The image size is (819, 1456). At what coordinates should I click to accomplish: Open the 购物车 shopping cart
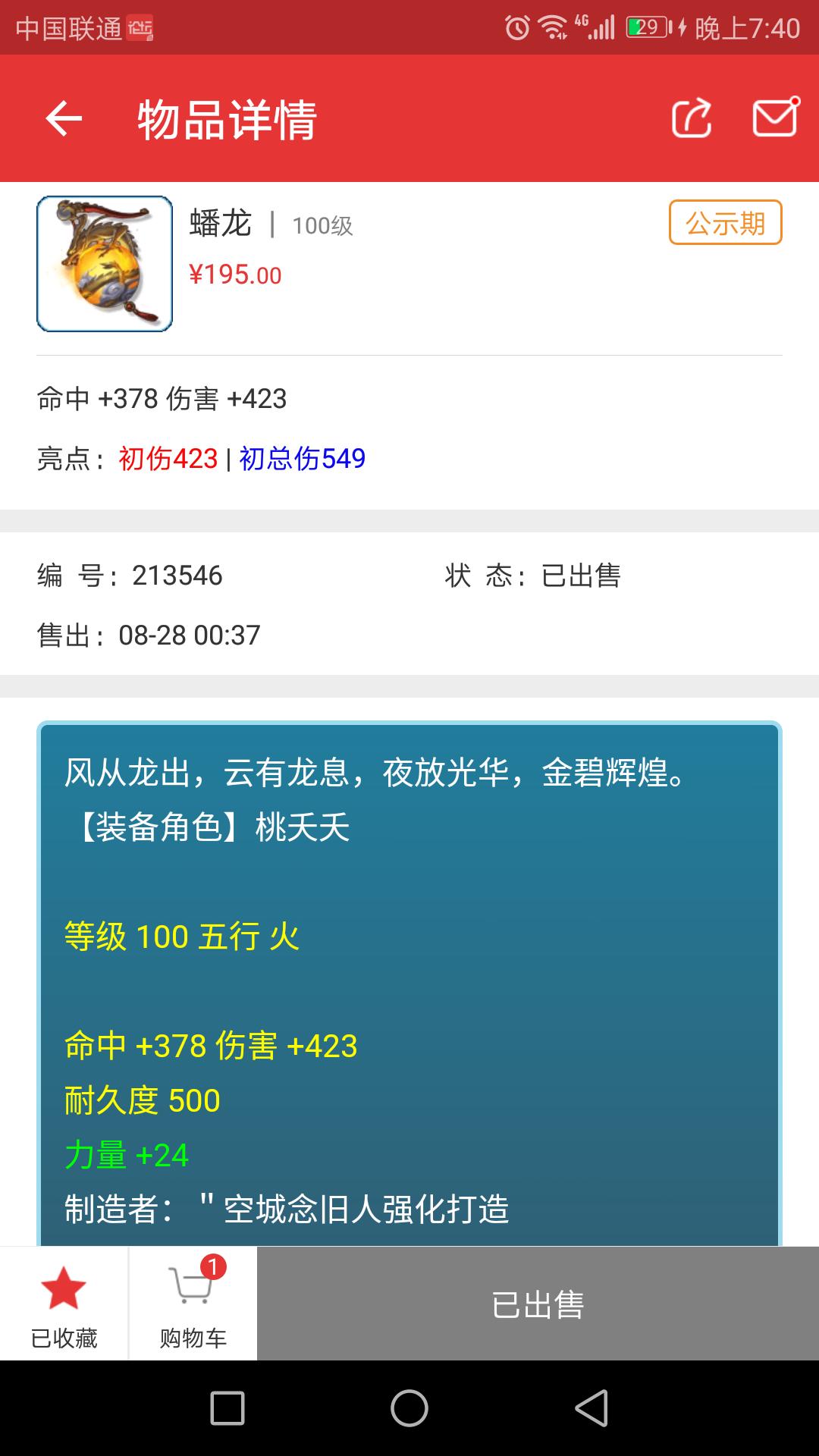coord(193,1304)
